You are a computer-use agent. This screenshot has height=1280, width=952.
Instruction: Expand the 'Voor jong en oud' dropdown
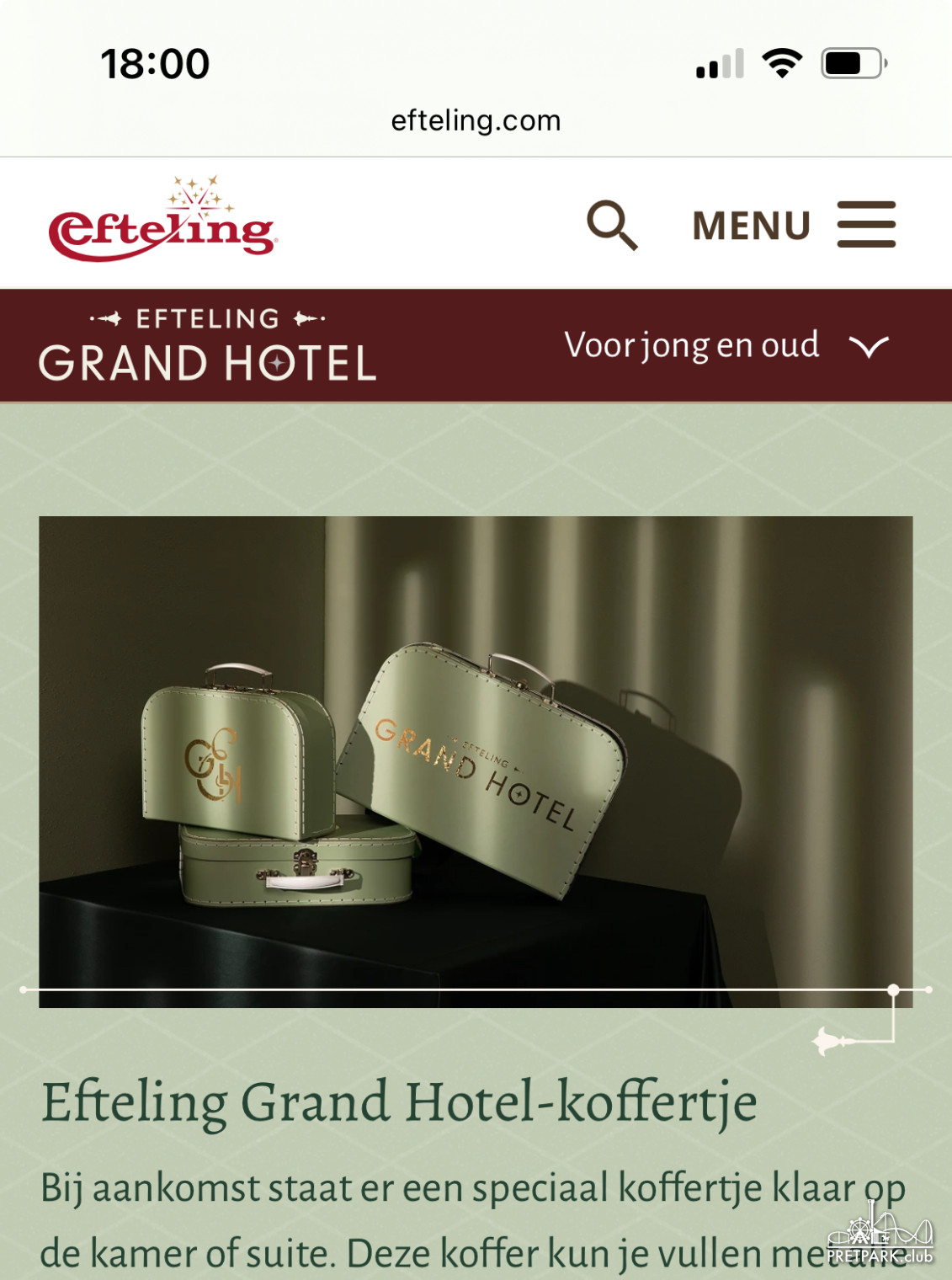(726, 345)
